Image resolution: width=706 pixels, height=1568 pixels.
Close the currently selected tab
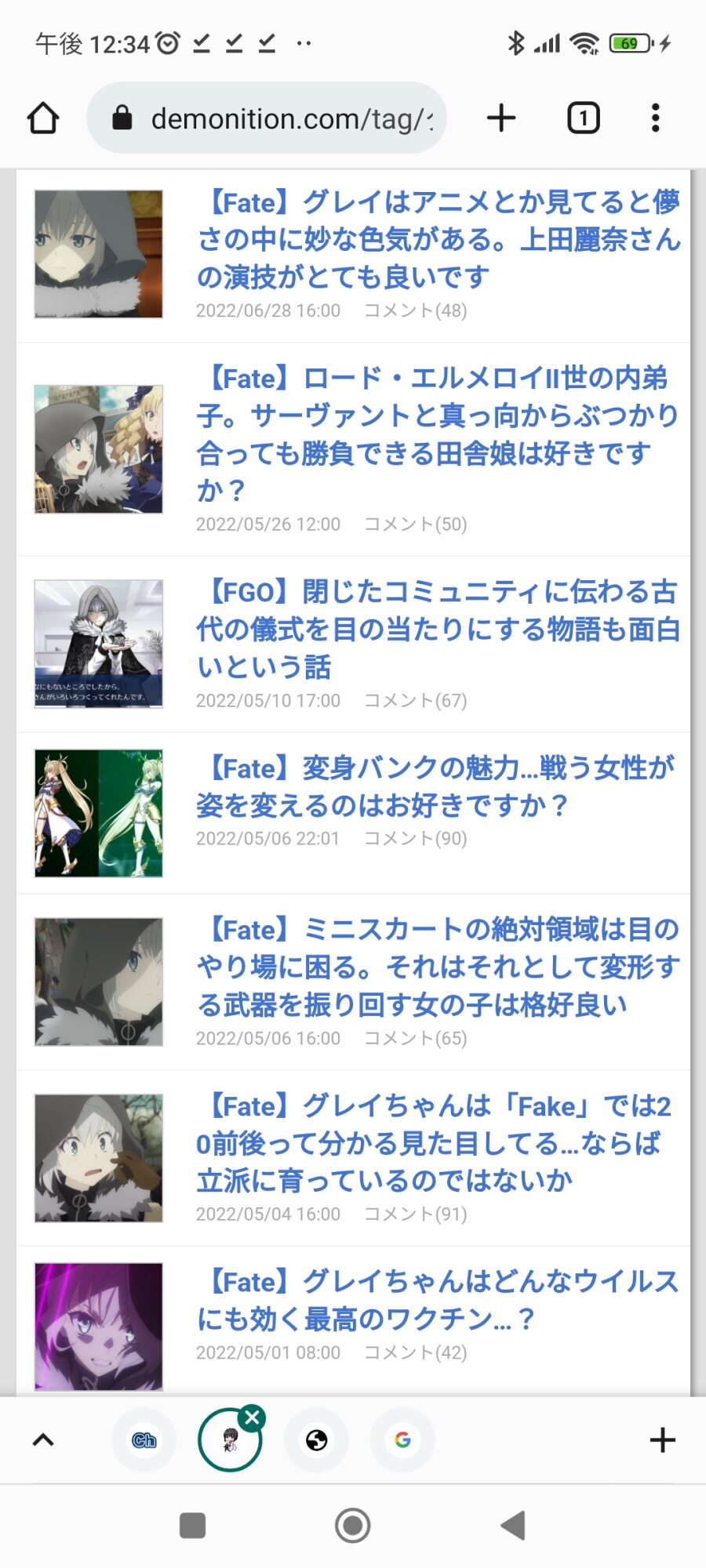(252, 1418)
